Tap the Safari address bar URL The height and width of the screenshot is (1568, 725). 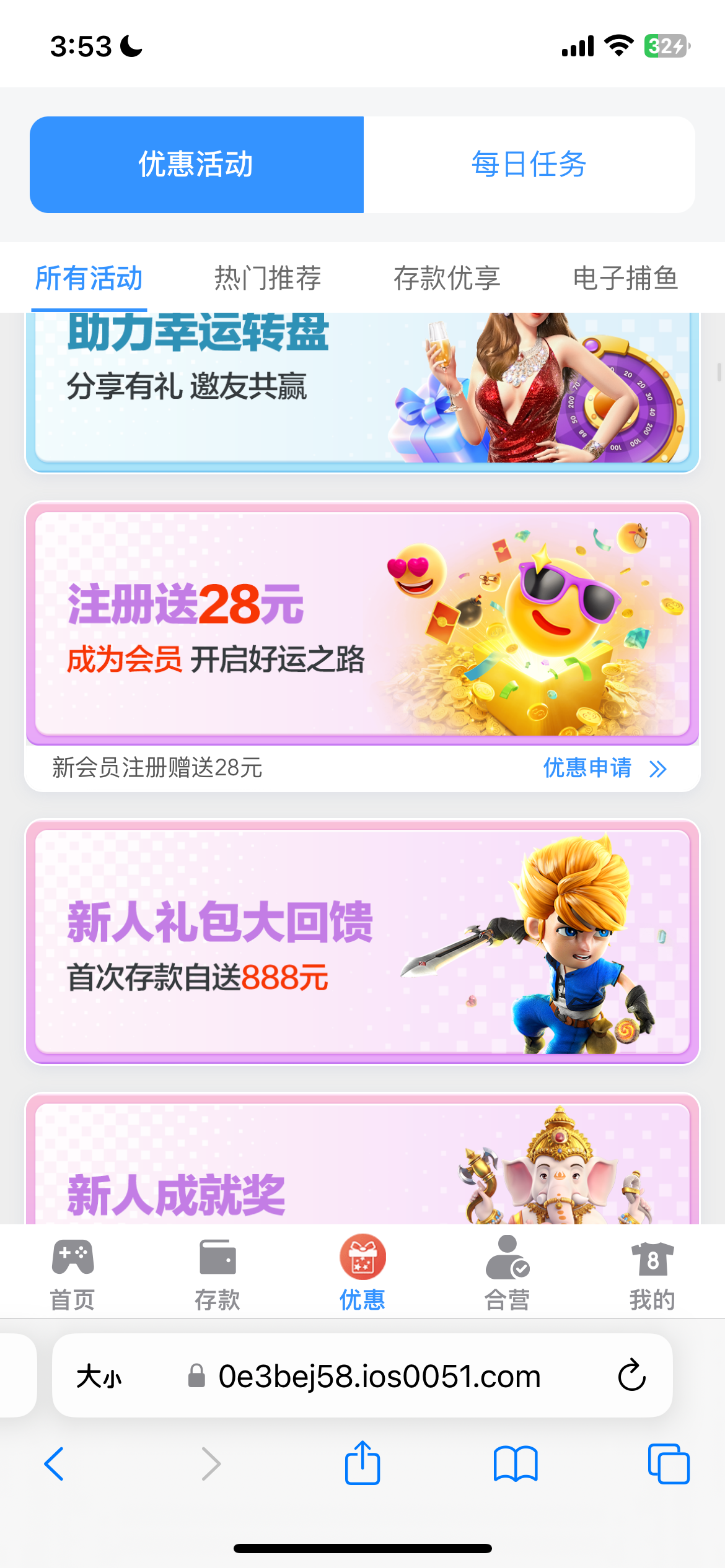click(378, 1376)
